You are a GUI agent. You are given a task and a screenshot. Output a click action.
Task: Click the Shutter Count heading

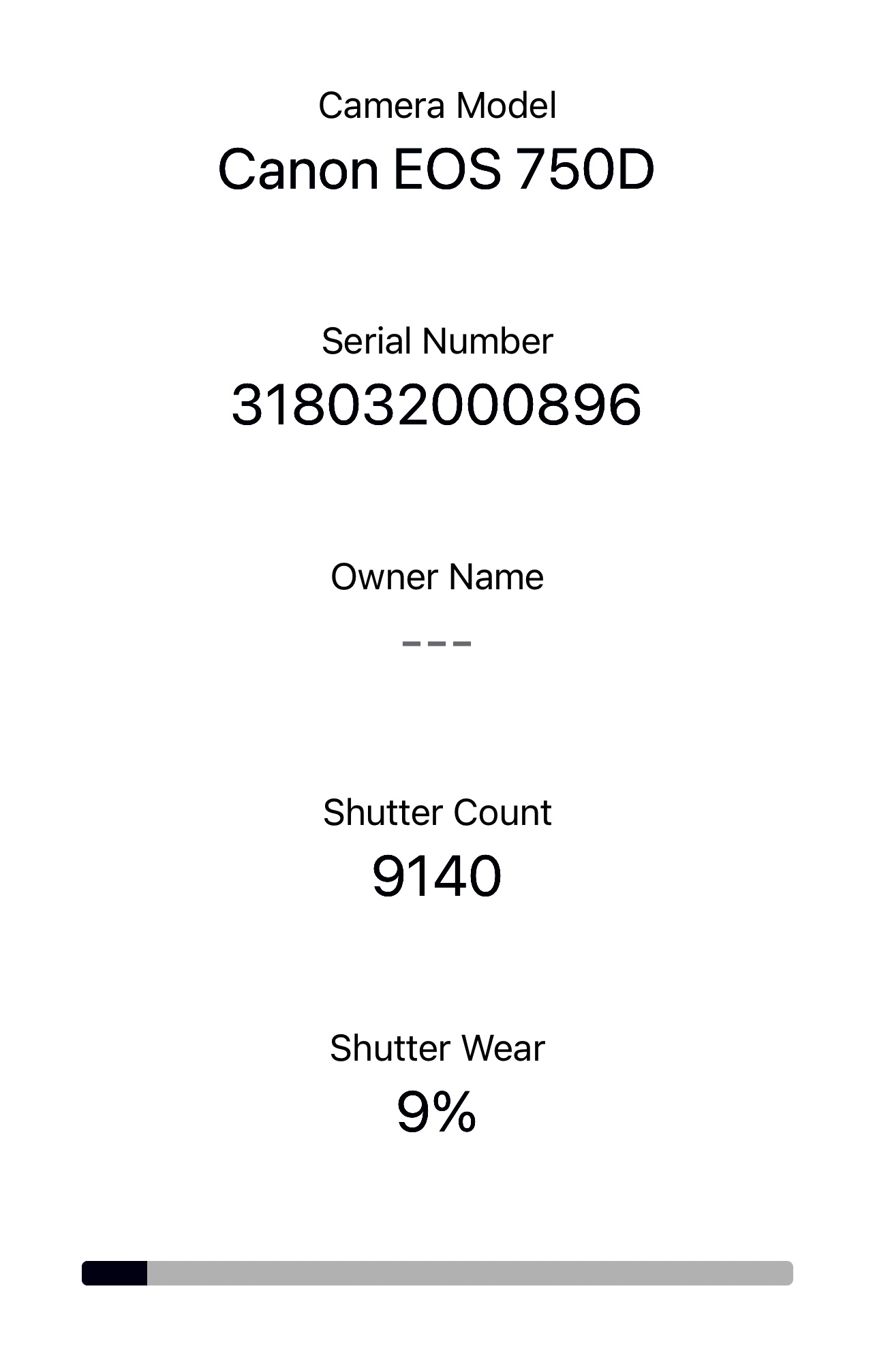click(x=437, y=812)
